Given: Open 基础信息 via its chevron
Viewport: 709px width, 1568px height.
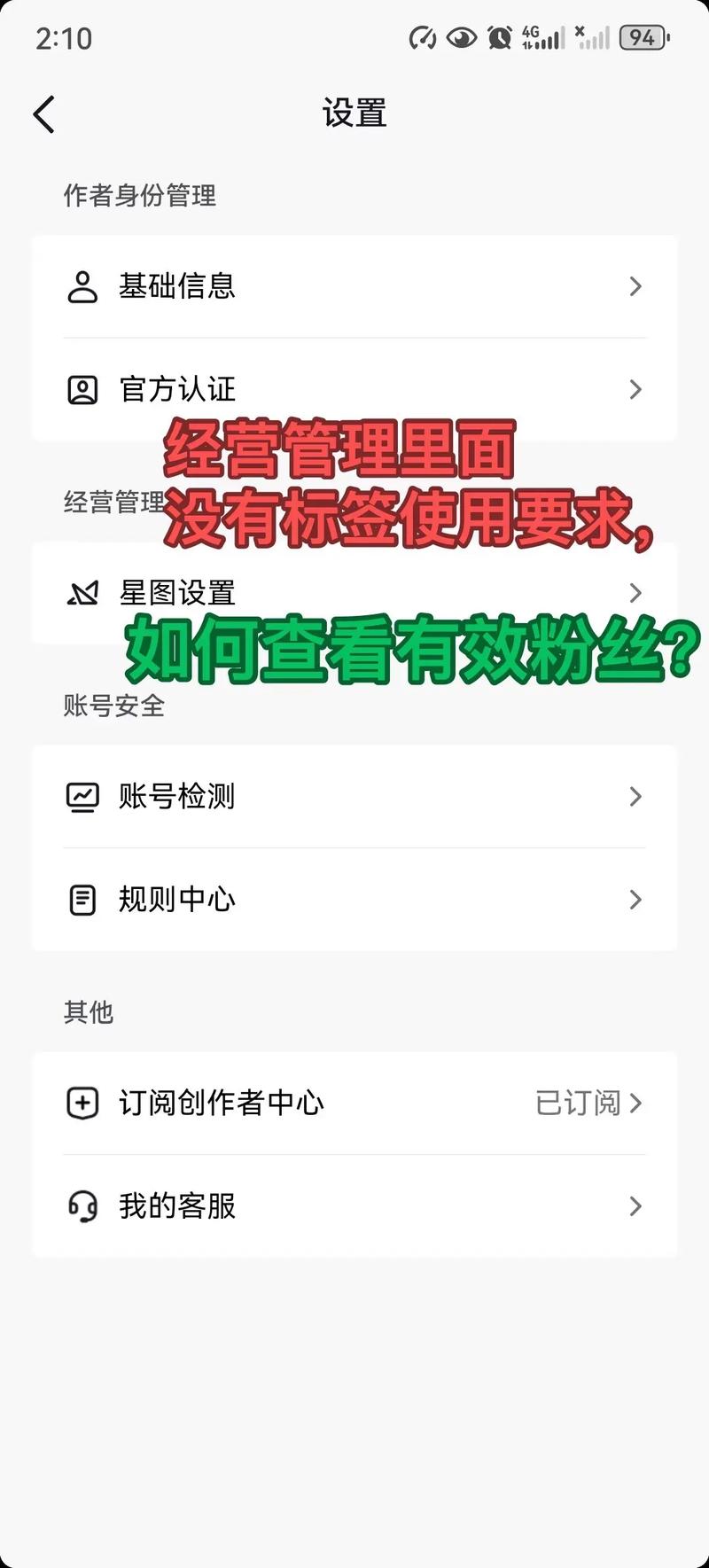Looking at the screenshot, I should tap(635, 286).
